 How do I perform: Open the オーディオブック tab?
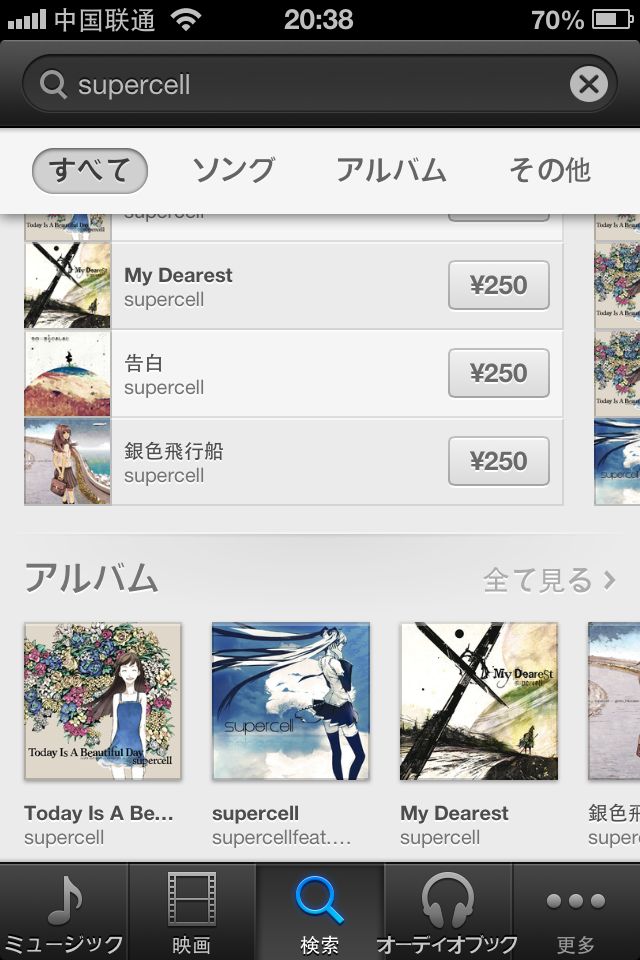coord(448,912)
